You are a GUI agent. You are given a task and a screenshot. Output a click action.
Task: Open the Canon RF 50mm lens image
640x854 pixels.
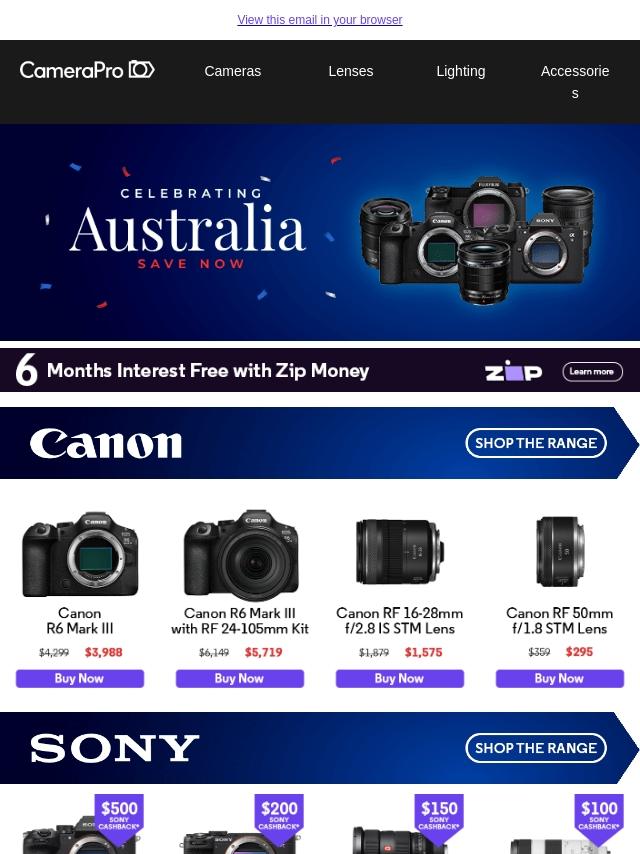coord(559,552)
